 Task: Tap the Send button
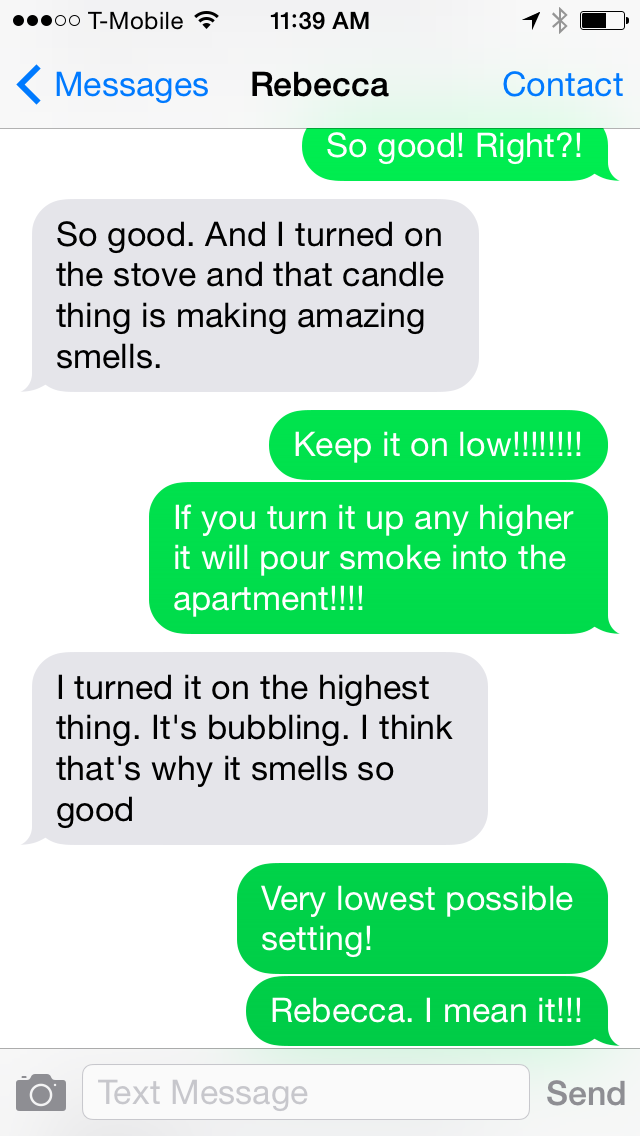click(586, 1093)
